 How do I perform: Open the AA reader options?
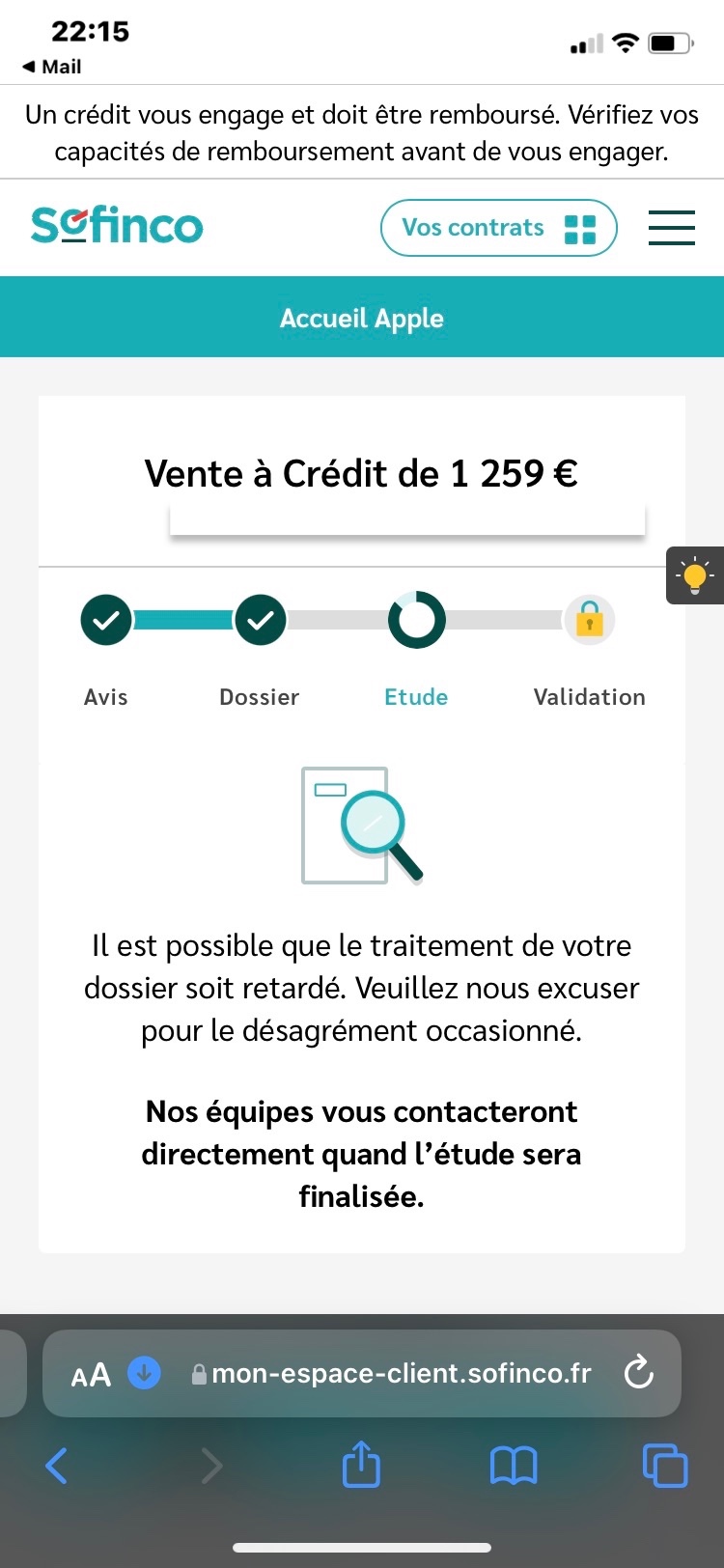coord(91,1374)
